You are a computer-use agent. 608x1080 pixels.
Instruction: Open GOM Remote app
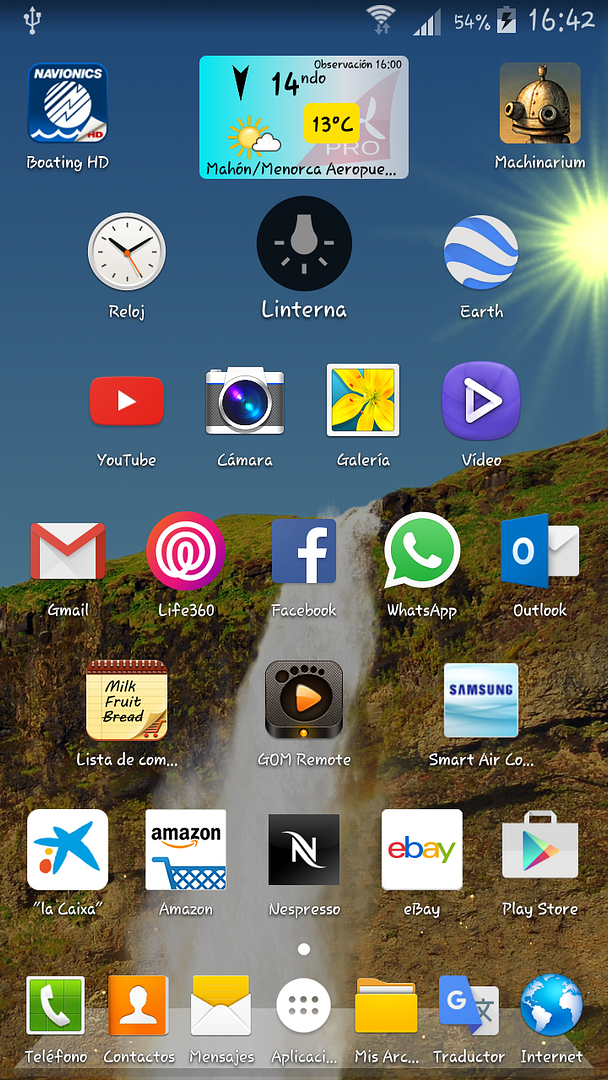tap(304, 700)
